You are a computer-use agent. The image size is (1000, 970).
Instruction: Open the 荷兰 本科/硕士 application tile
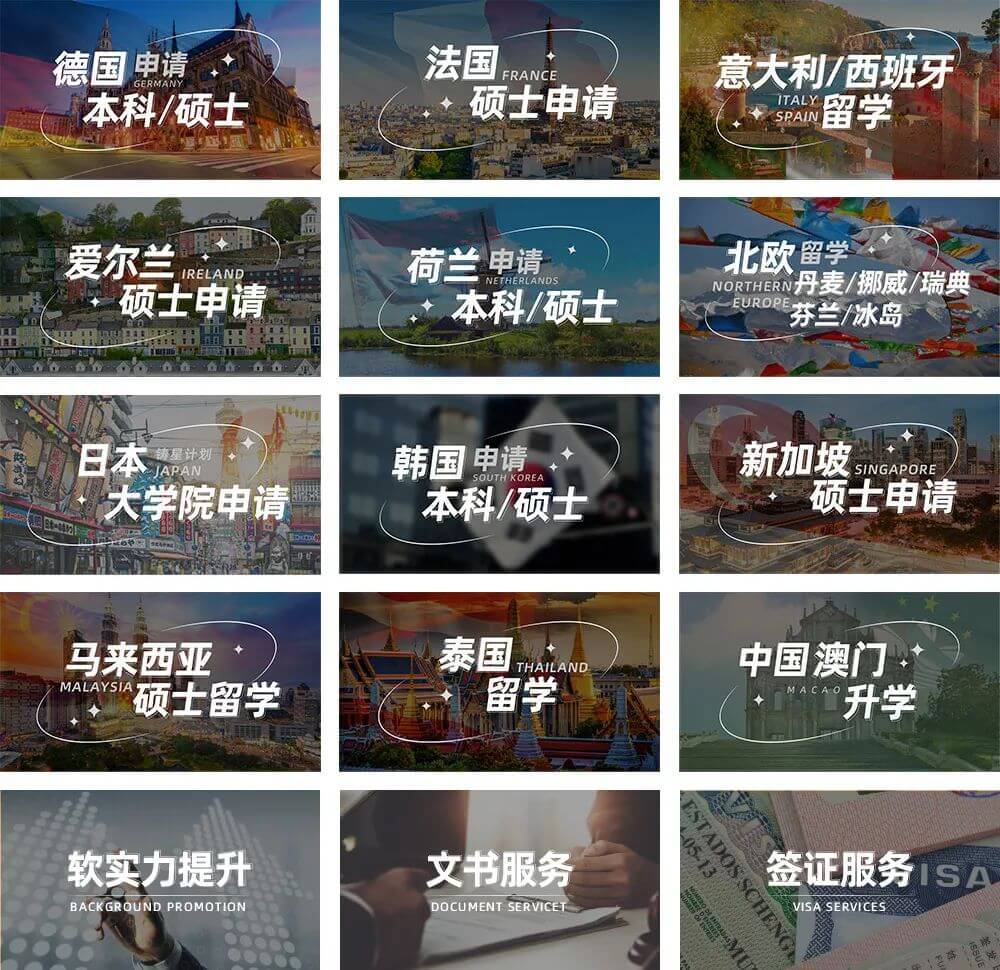click(x=499, y=286)
